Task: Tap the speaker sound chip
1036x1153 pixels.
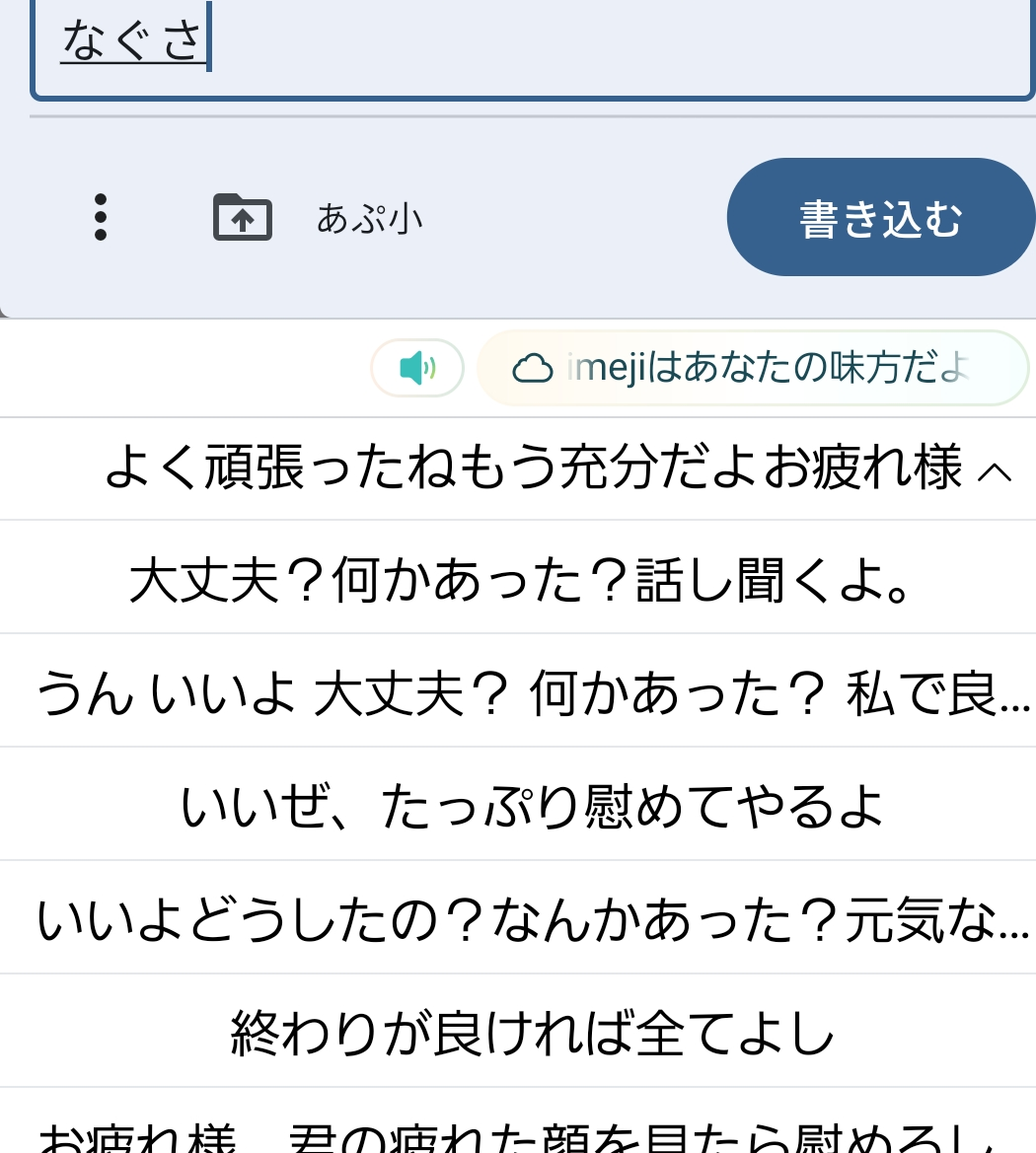Action: click(417, 369)
